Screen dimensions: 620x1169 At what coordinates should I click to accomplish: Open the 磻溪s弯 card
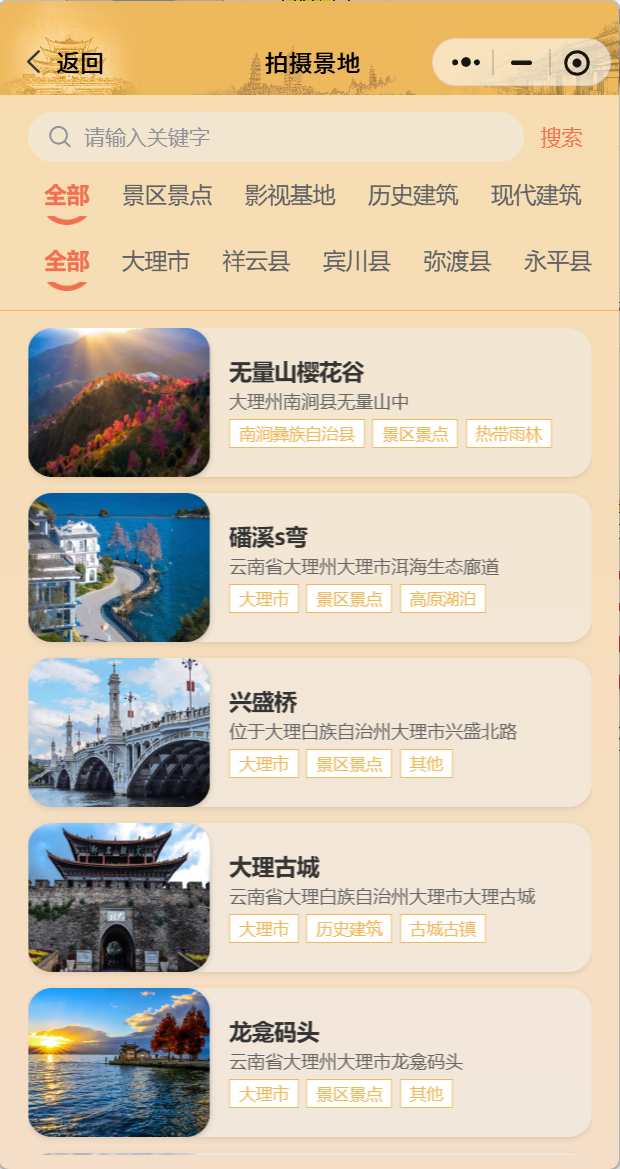[310, 567]
